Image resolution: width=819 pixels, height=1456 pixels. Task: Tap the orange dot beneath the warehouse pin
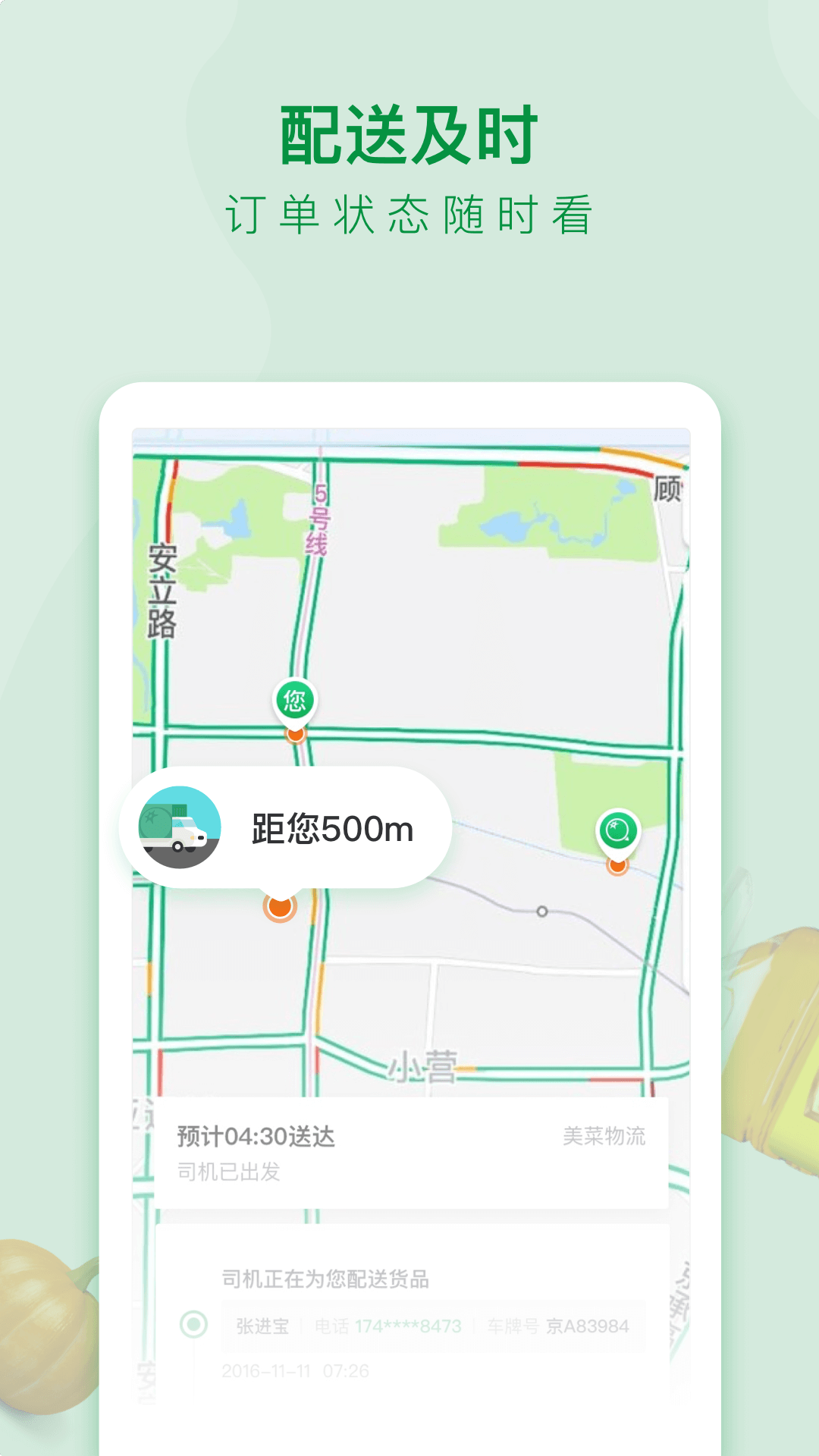619,867
